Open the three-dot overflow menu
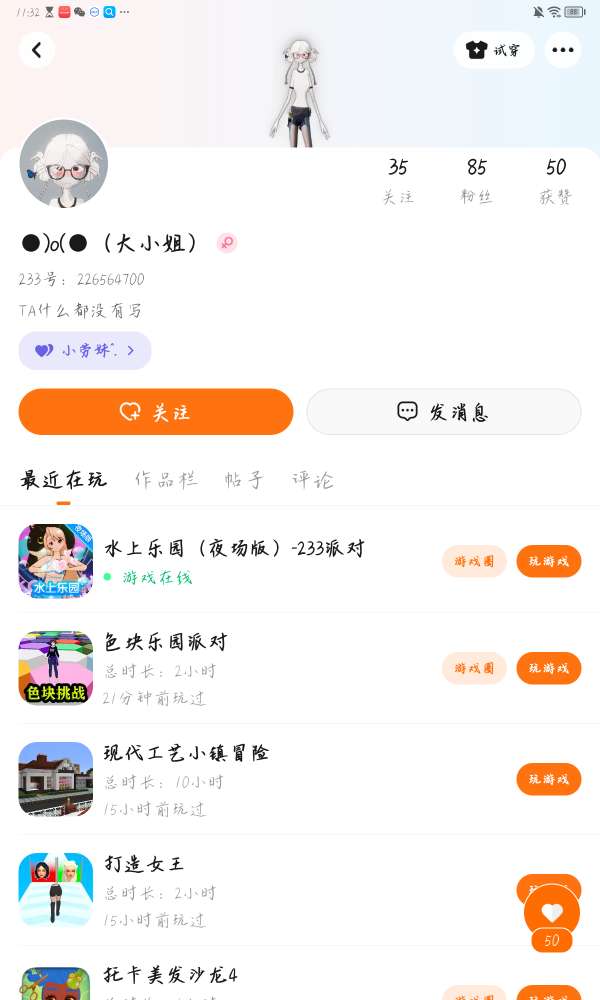The image size is (600, 1000). tap(563, 50)
